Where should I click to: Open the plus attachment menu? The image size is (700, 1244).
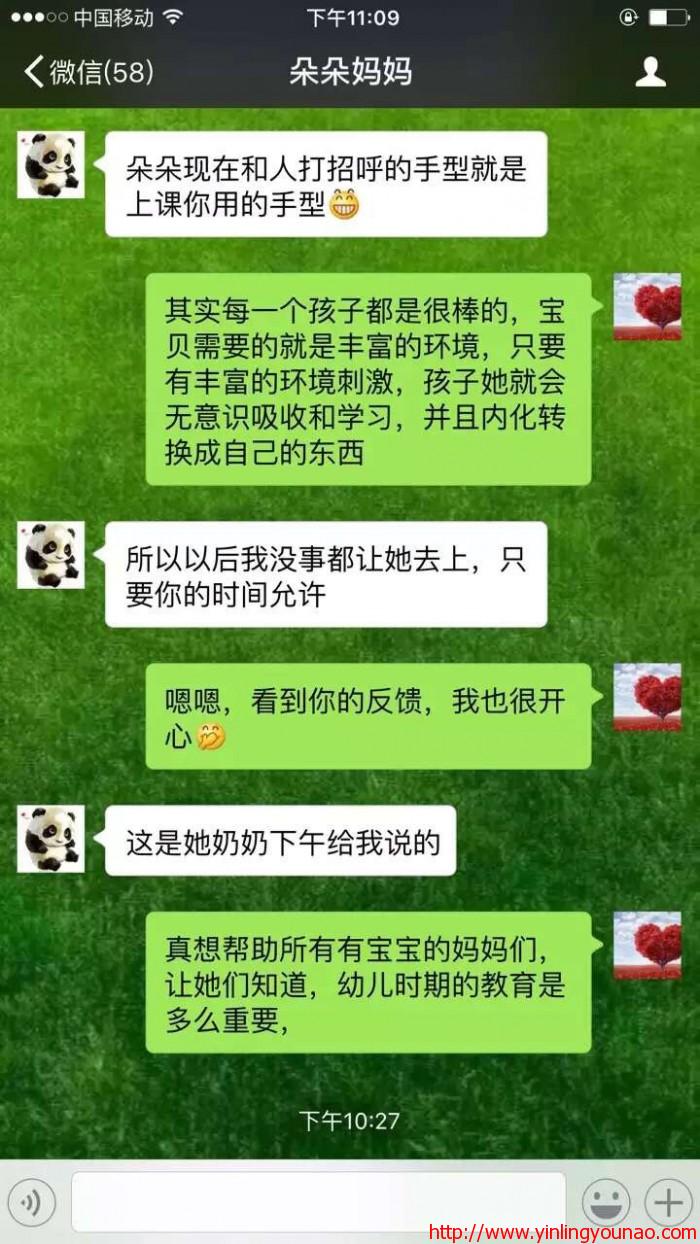(x=668, y=1202)
